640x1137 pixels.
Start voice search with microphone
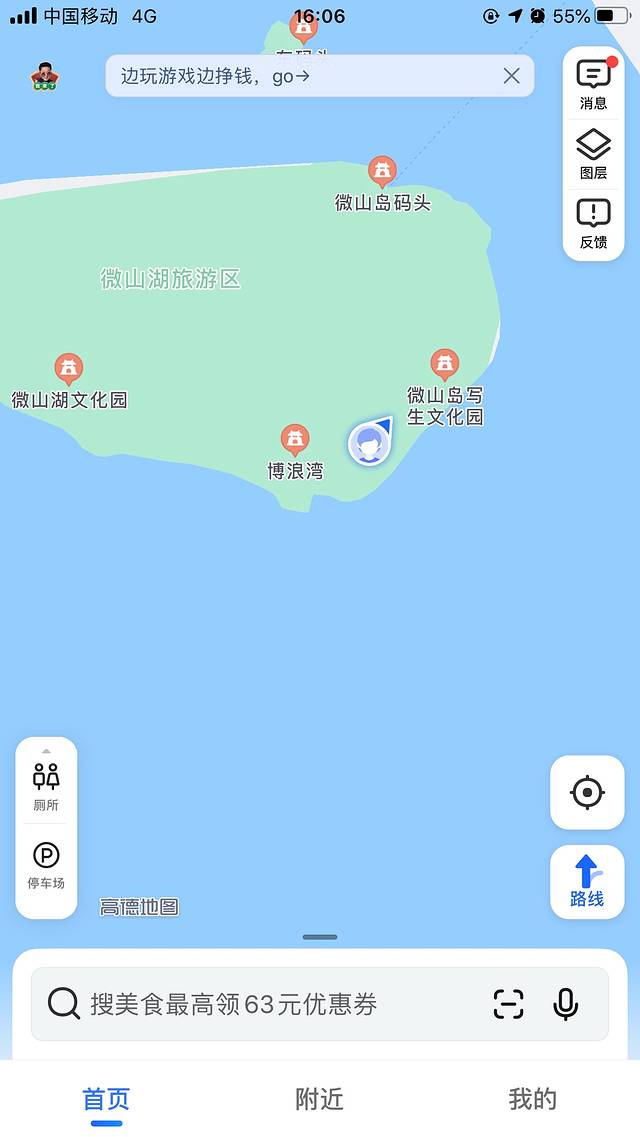coord(566,1004)
